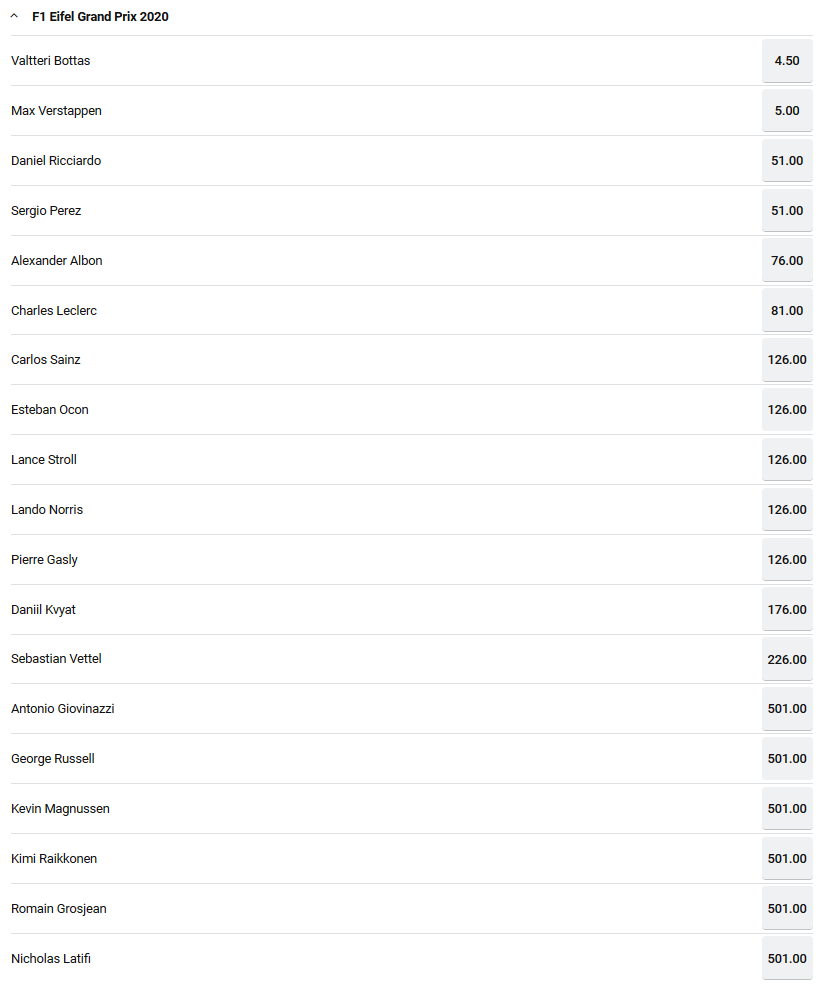Screen dimensions: 826x986
Task: Select Charles Leclerc at 81.00
Action: click(787, 311)
